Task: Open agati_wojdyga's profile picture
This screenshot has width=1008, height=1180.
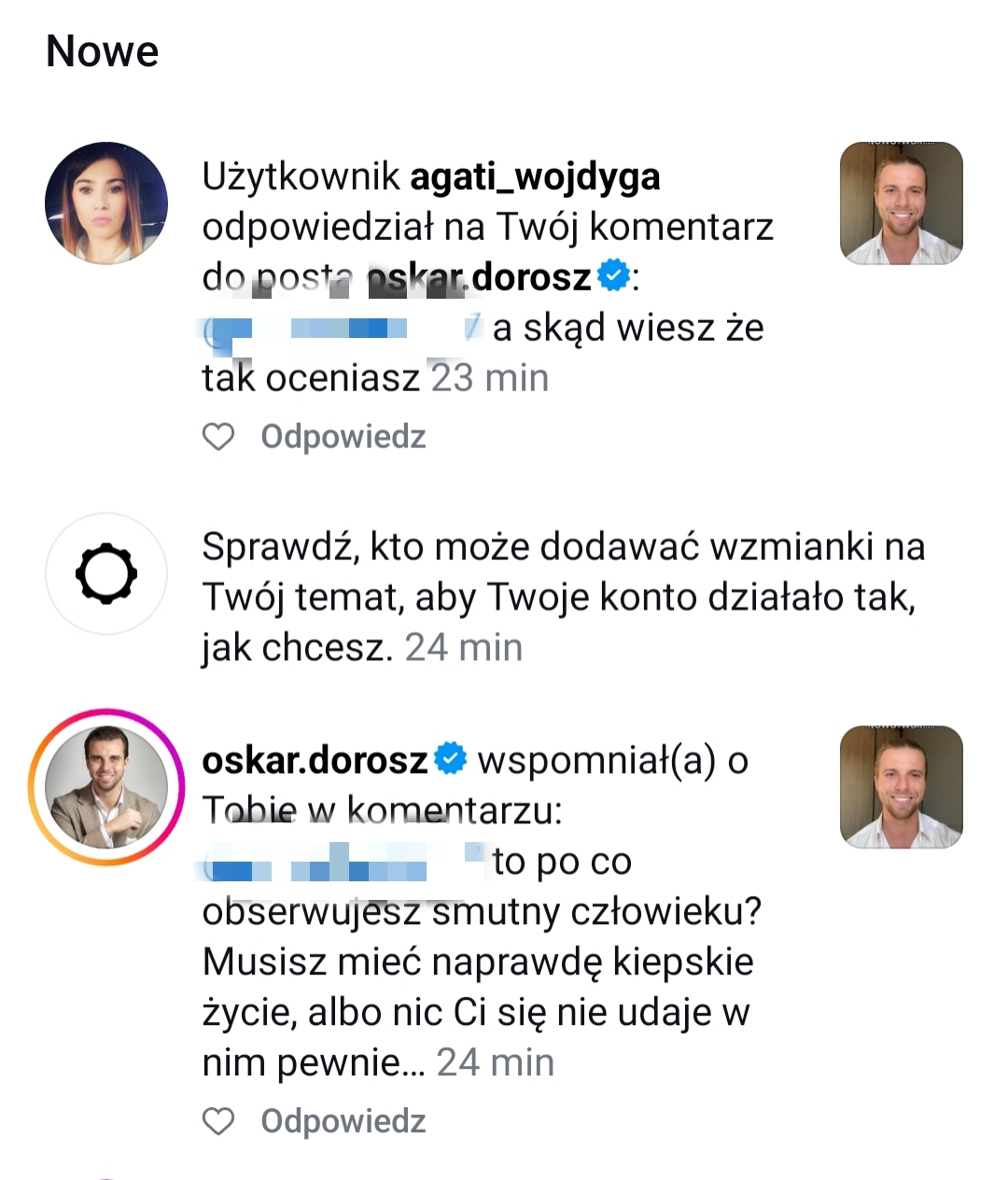Action: coord(105,203)
